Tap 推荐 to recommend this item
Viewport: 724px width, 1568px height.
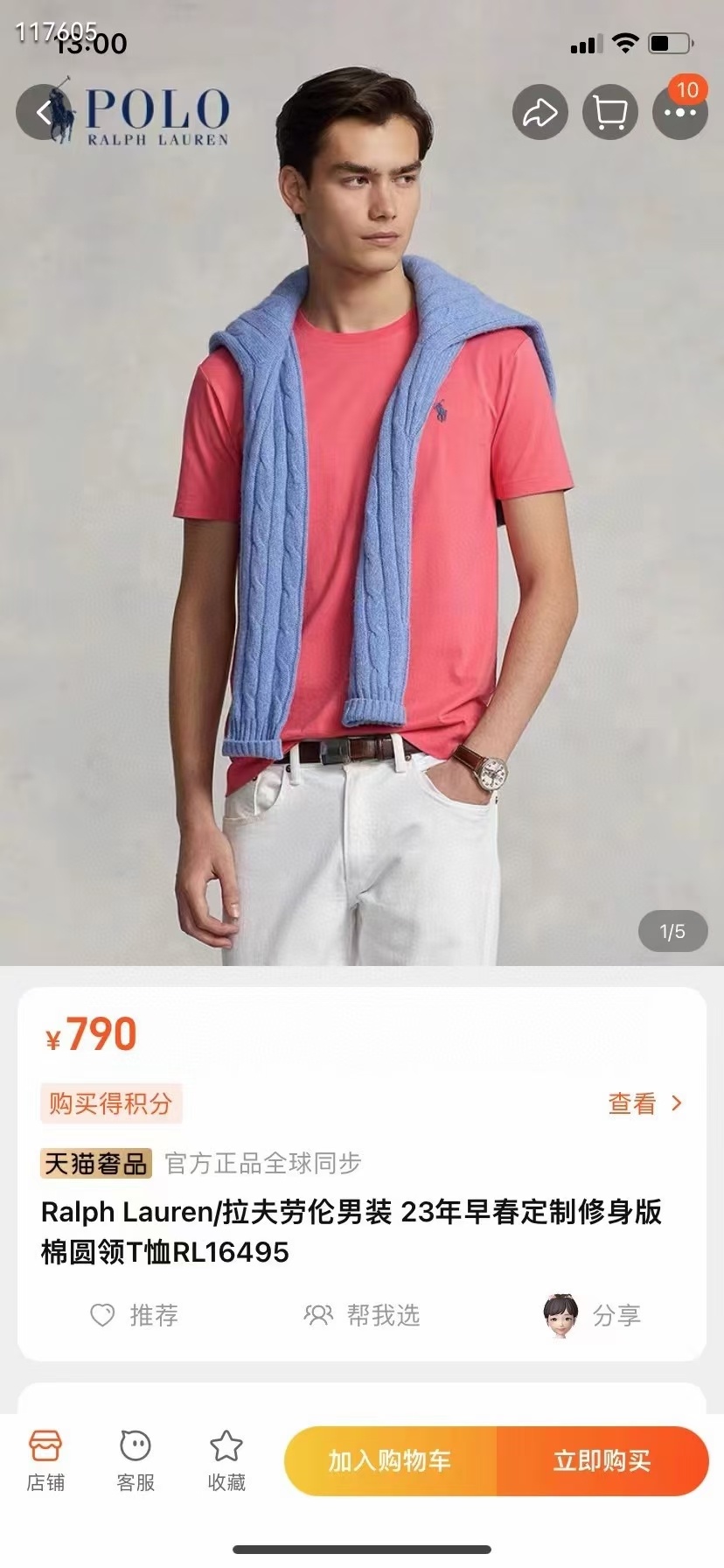point(135,1315)
